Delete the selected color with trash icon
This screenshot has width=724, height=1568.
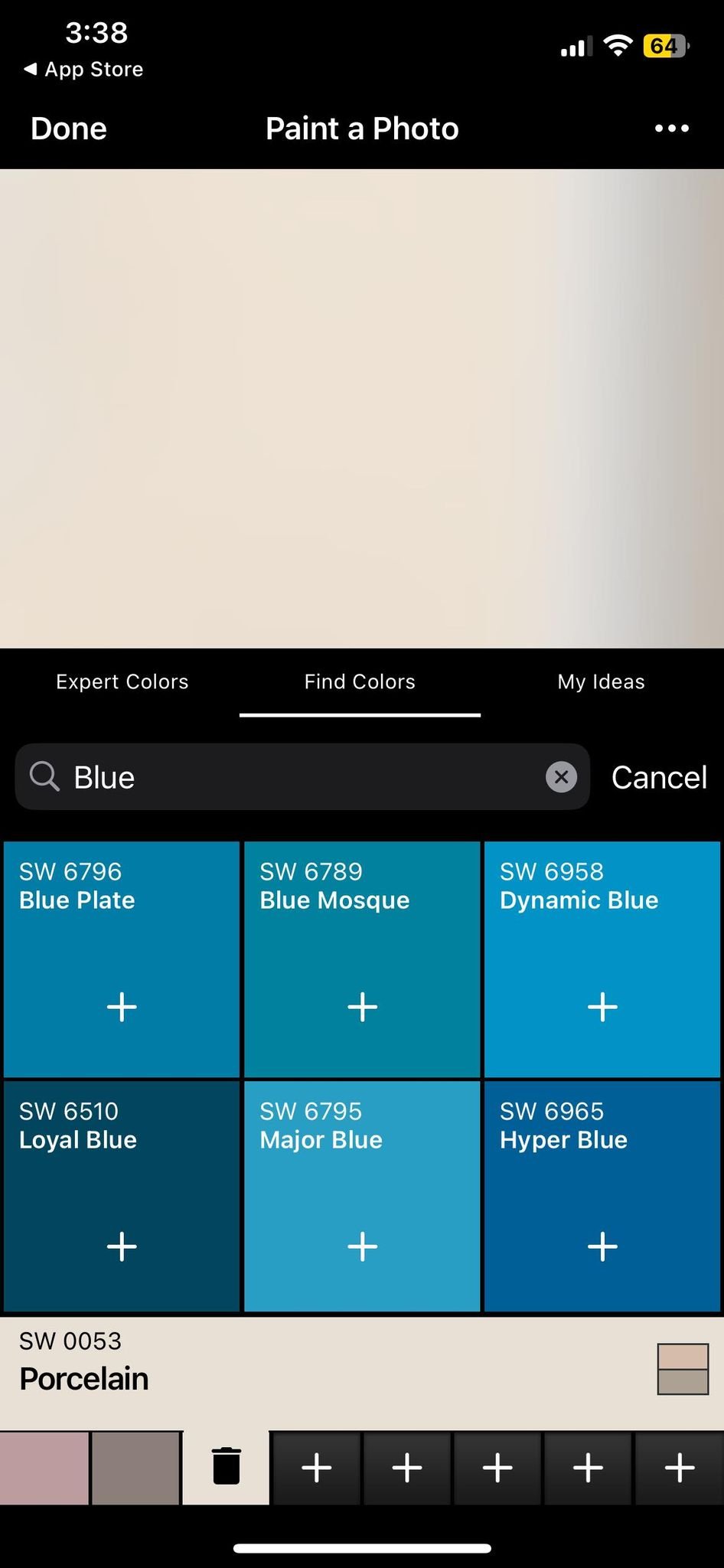pyautogui.click(x=226, y=1466)
